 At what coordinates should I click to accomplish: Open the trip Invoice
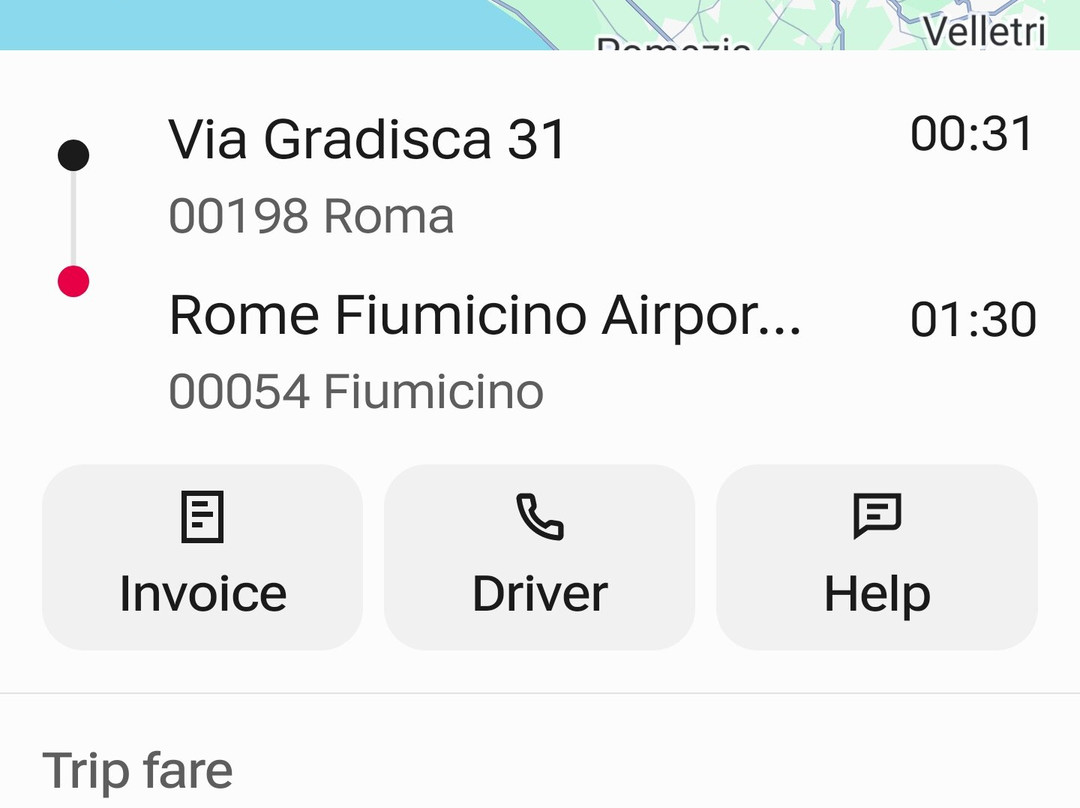[x=202, y=557]
